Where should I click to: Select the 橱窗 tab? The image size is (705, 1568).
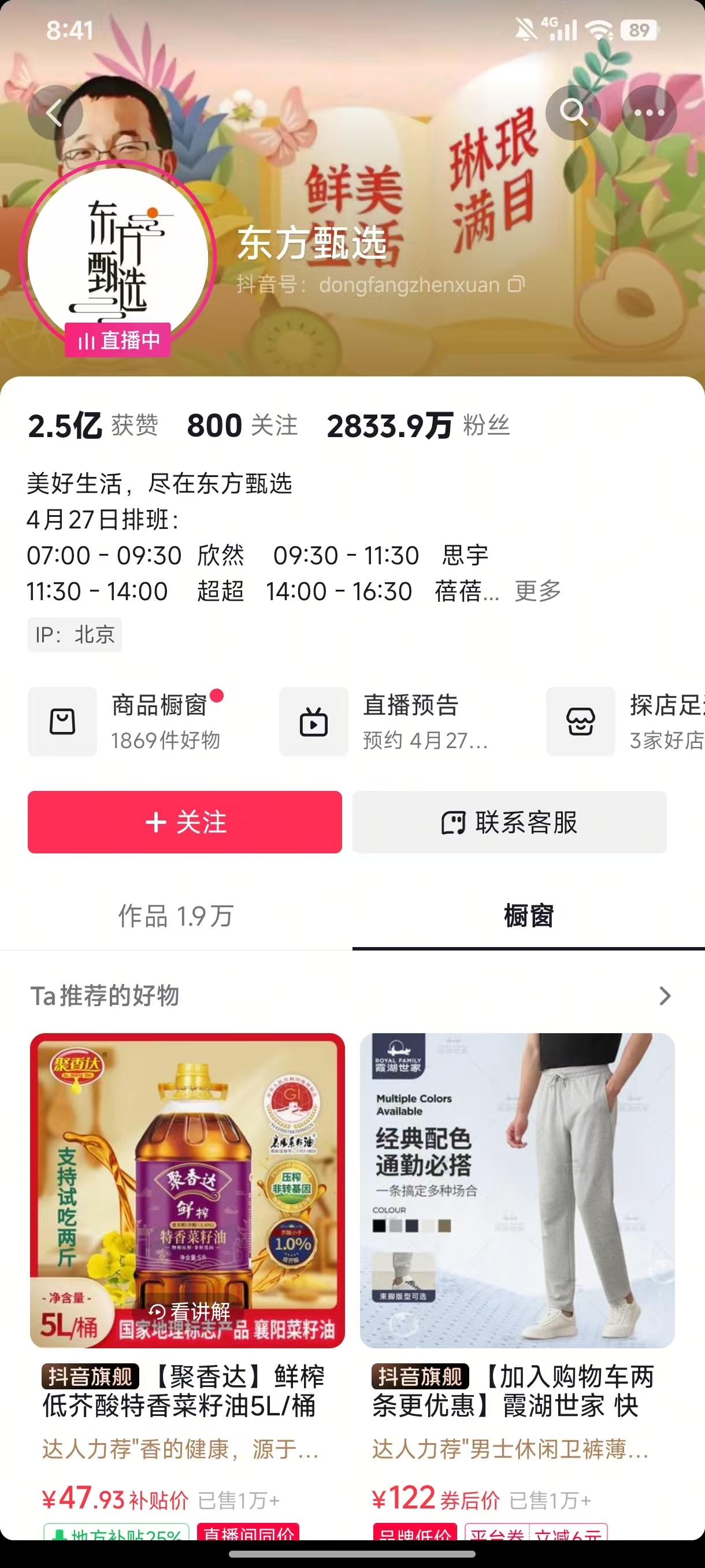click(x=529, y=916)
